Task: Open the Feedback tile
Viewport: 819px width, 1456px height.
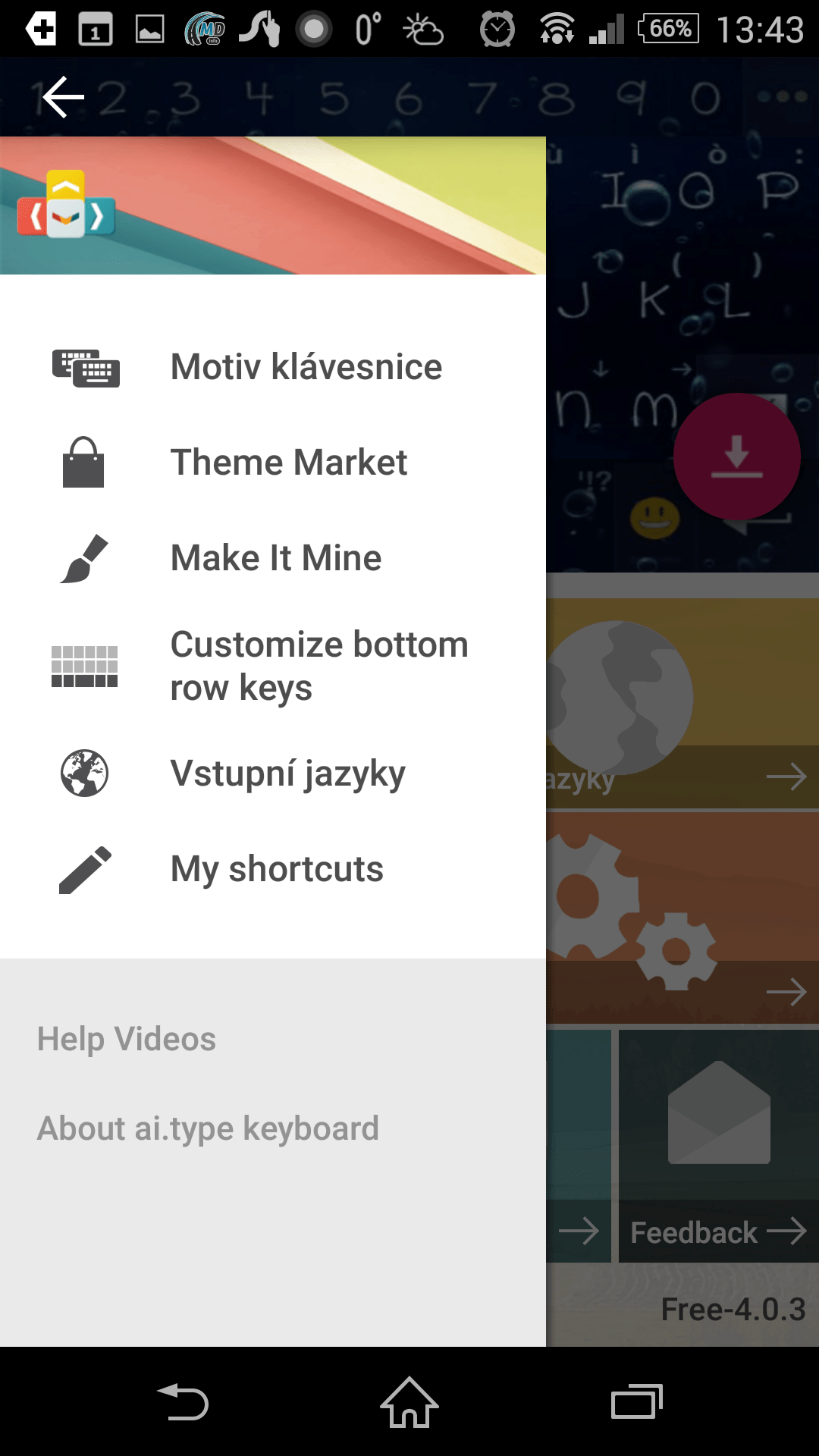Action: point(718,1146)
